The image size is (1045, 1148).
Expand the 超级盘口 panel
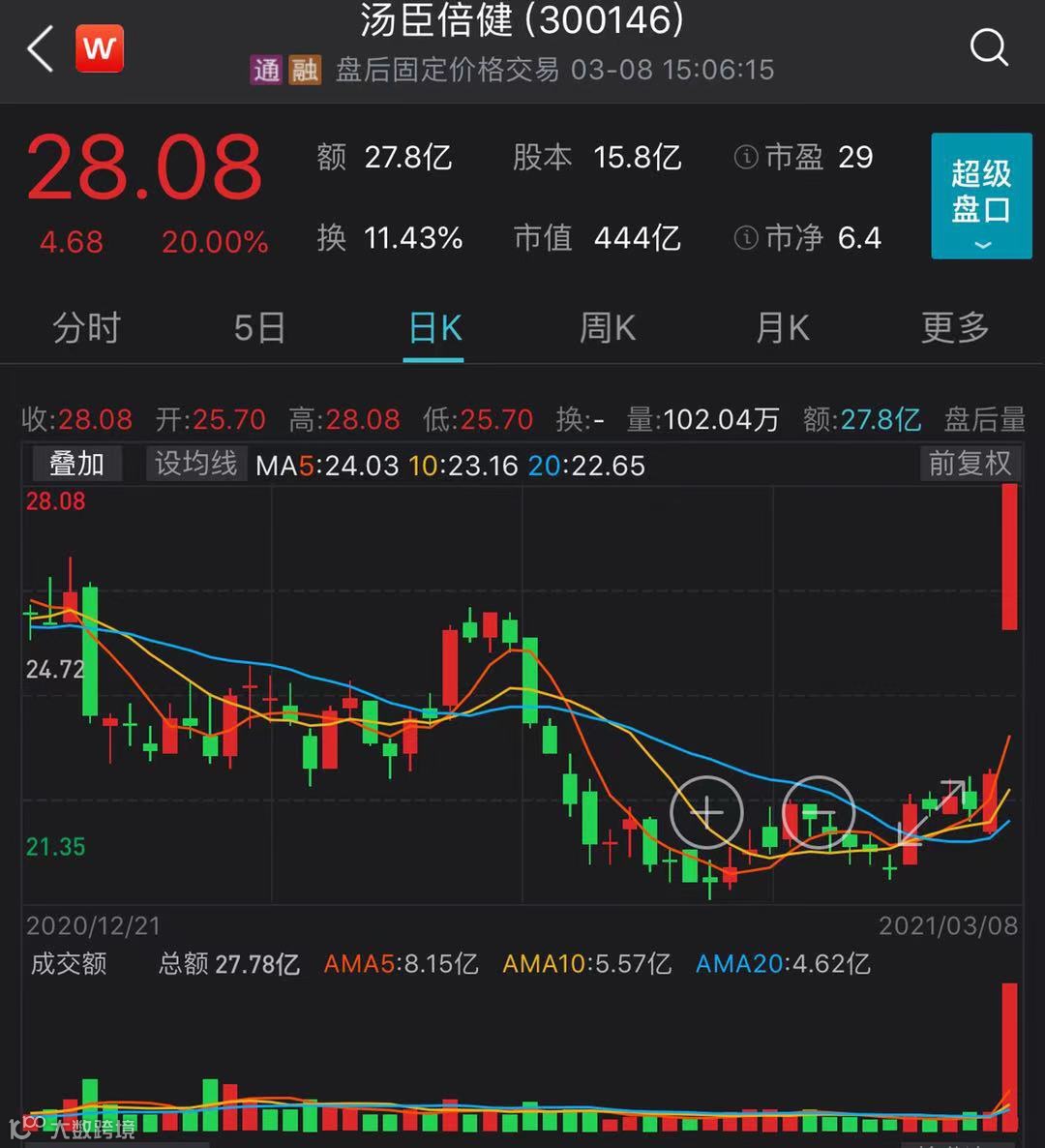point(980,196)
